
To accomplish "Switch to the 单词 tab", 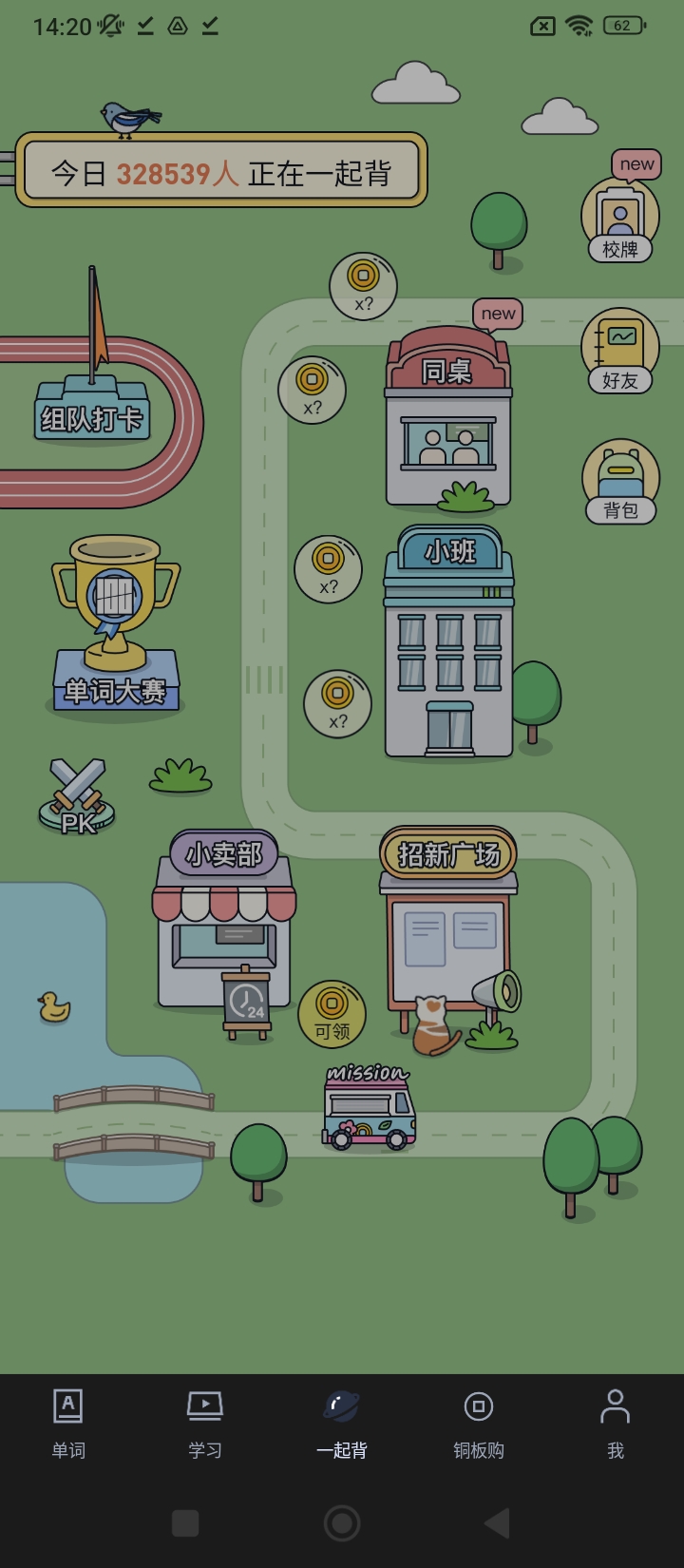I will pos(68,1424).
